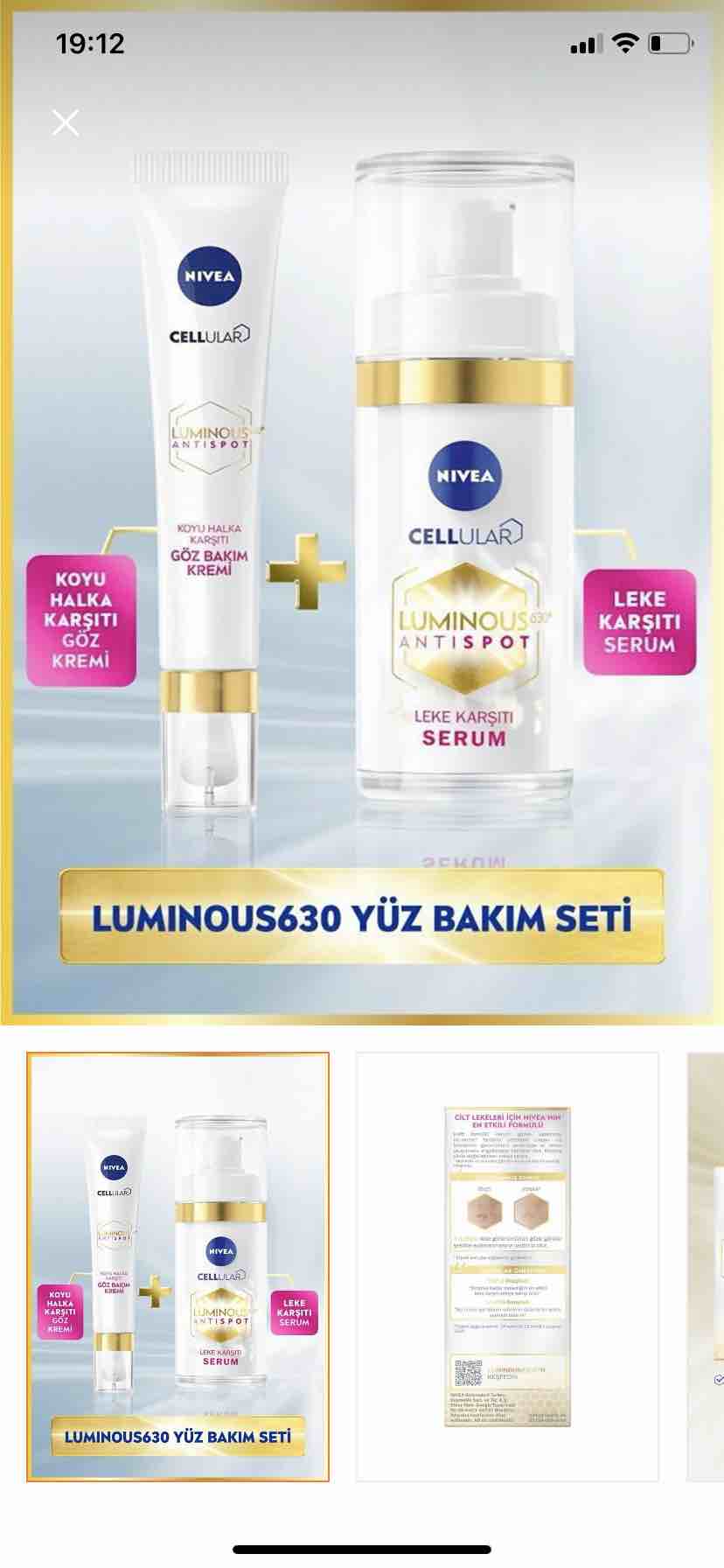Show the partially visible third thumbnail
724x1568 pixels.
pos(706,1266)
